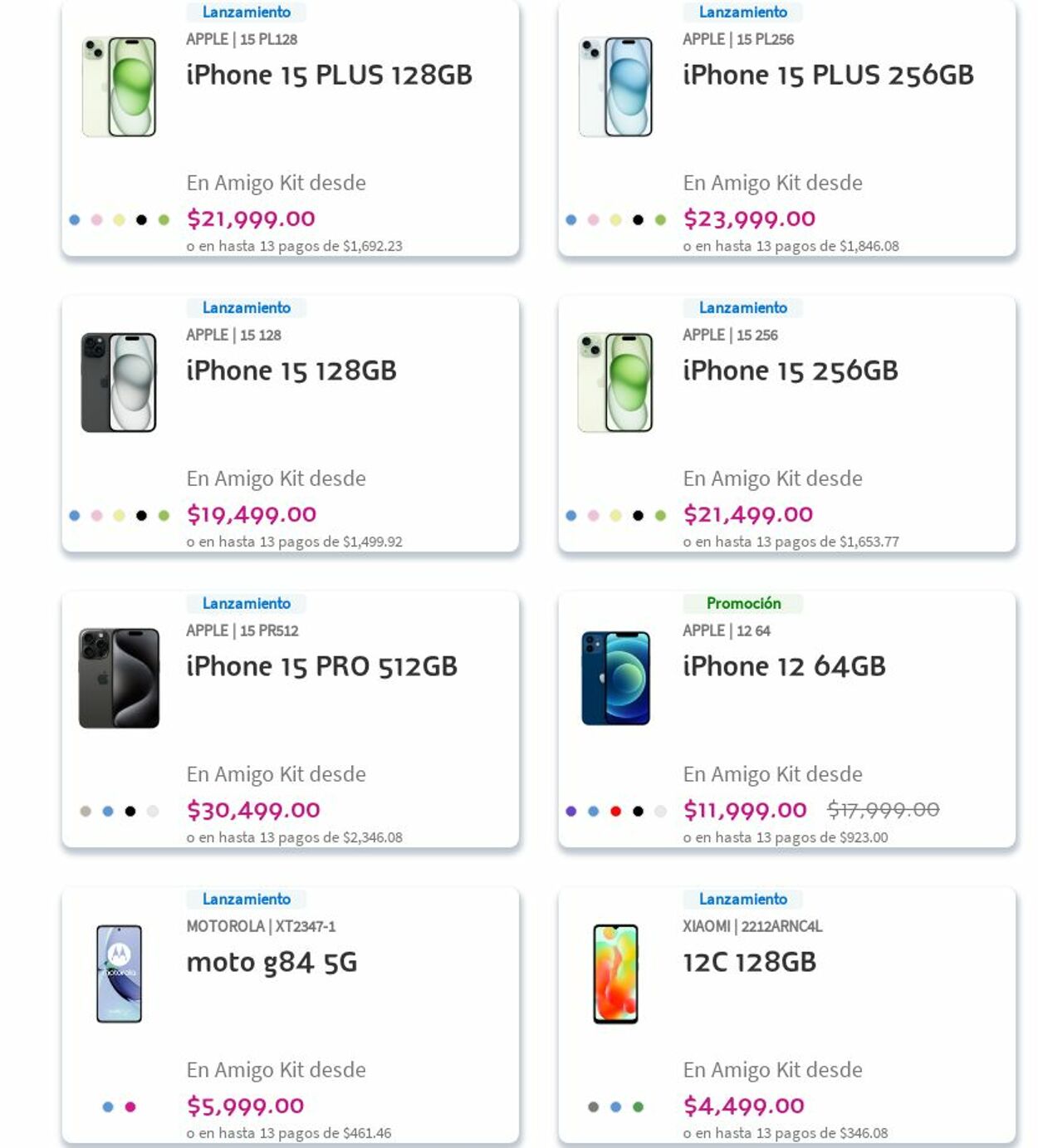Open the iPhone 12 64GB promotion card

coord(784,666)
